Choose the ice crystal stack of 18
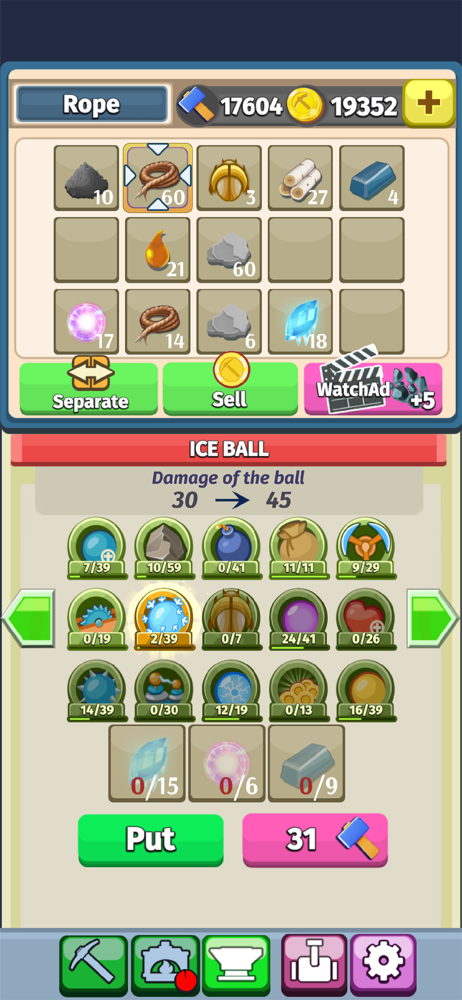This screenshot has width=462, height=1000. pyautogui.click(x=301, y=321)
